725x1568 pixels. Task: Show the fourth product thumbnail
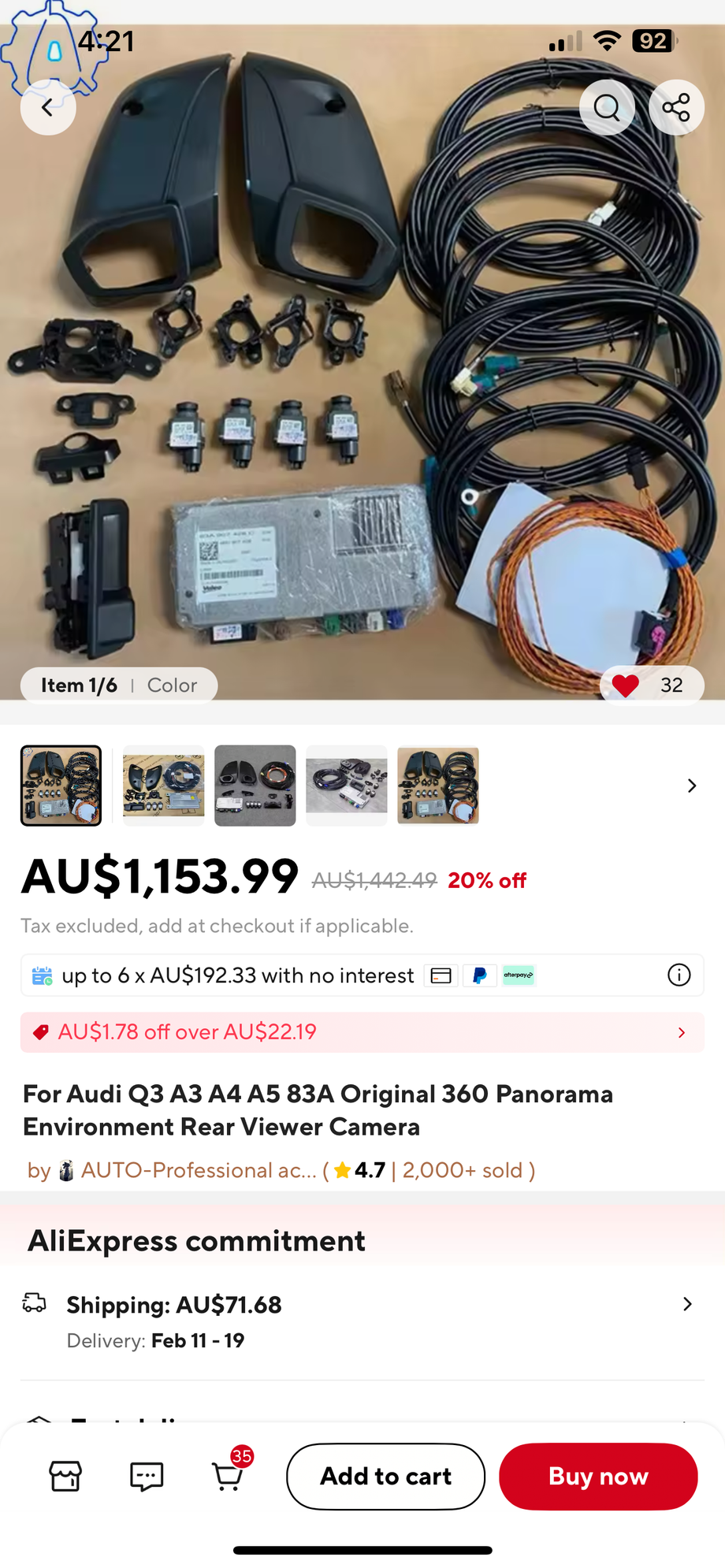[x=347, y=786]
